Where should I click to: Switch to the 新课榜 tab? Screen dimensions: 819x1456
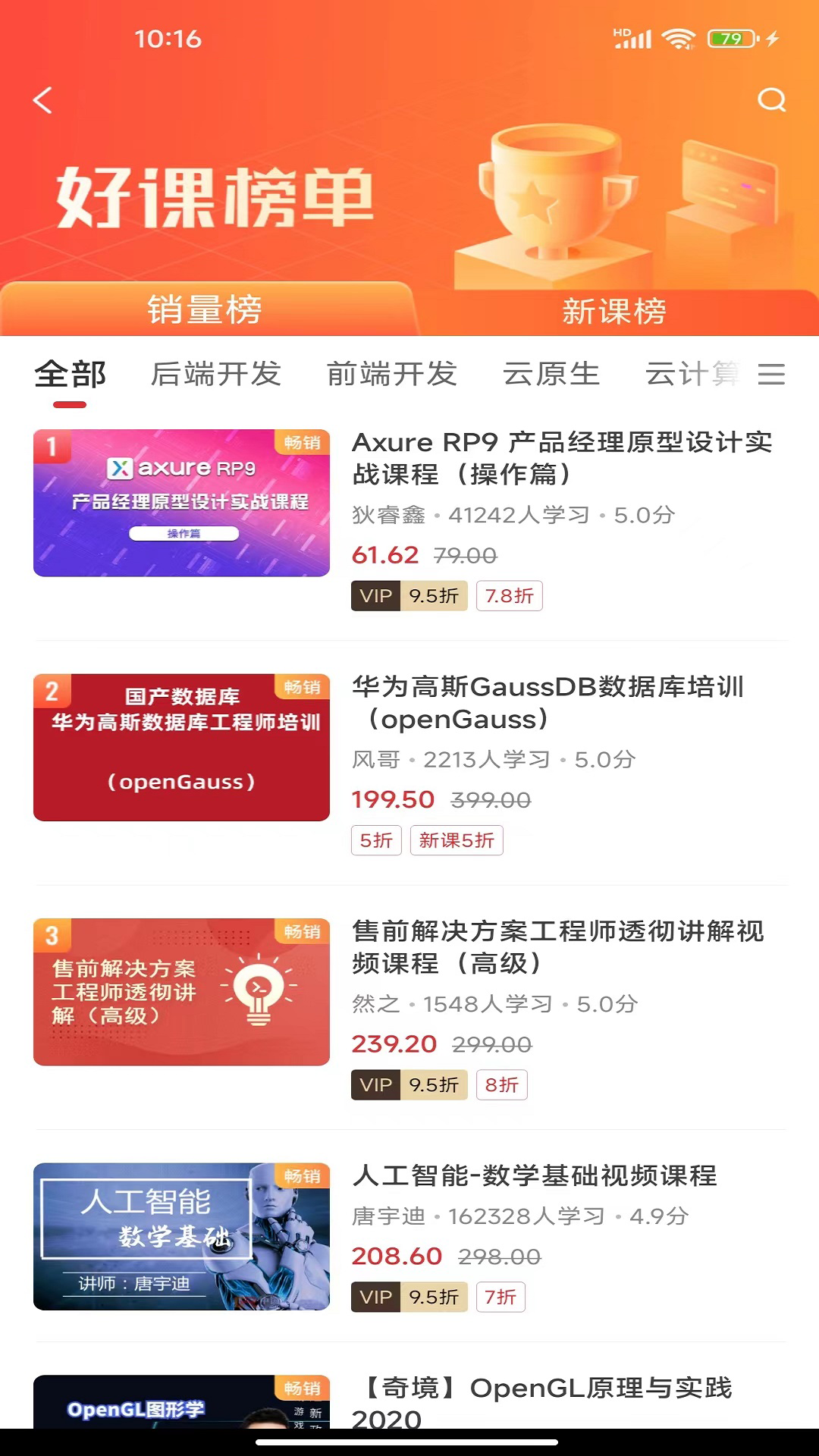(x=614, y=310)
